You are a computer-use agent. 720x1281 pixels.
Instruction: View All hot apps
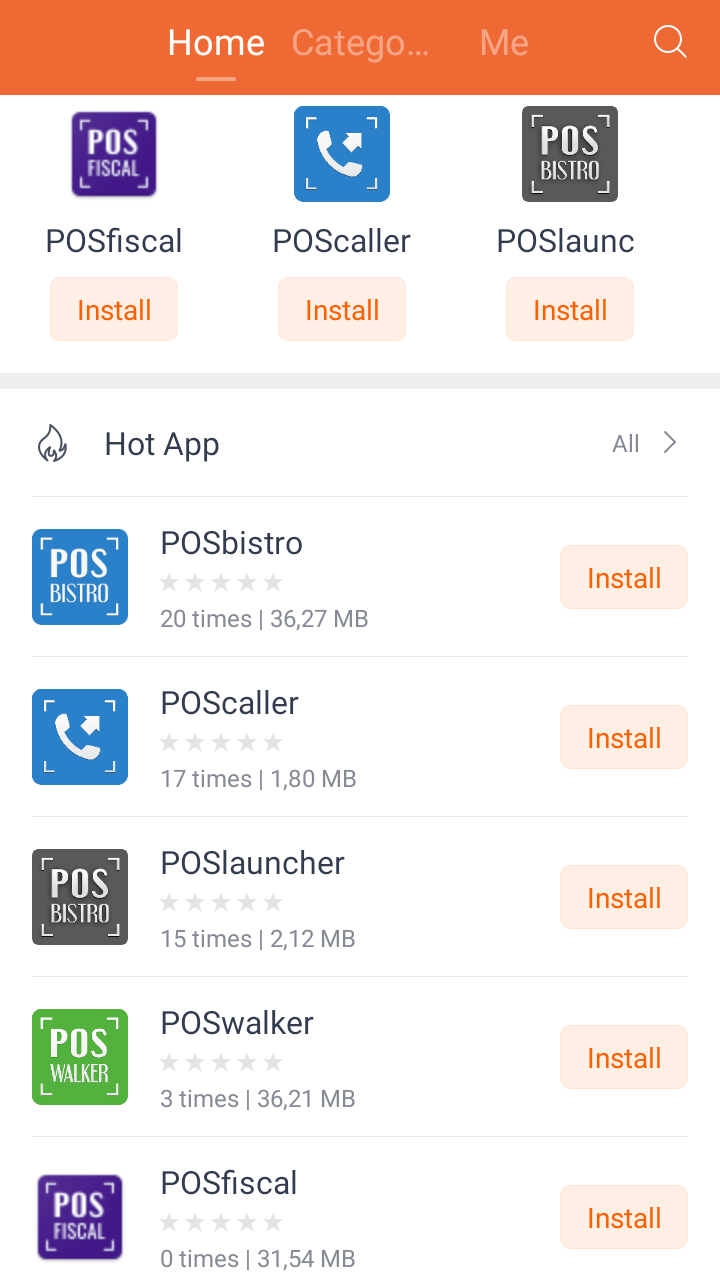coord(645,443)
